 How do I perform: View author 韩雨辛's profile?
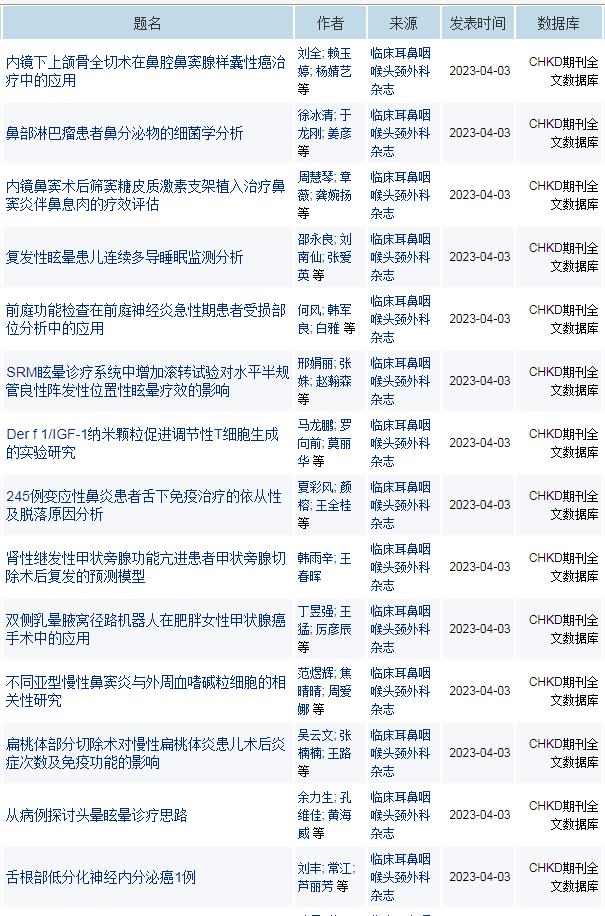316,558
